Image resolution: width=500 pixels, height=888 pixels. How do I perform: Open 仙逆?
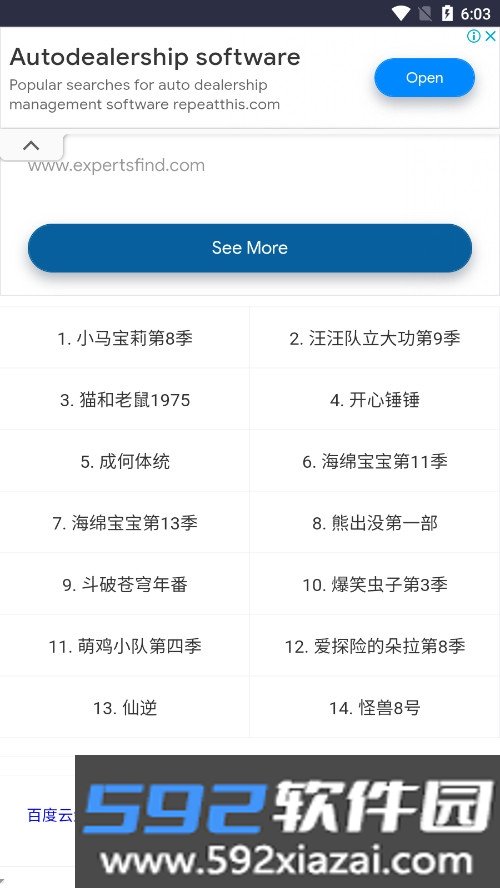click(125, 707)
